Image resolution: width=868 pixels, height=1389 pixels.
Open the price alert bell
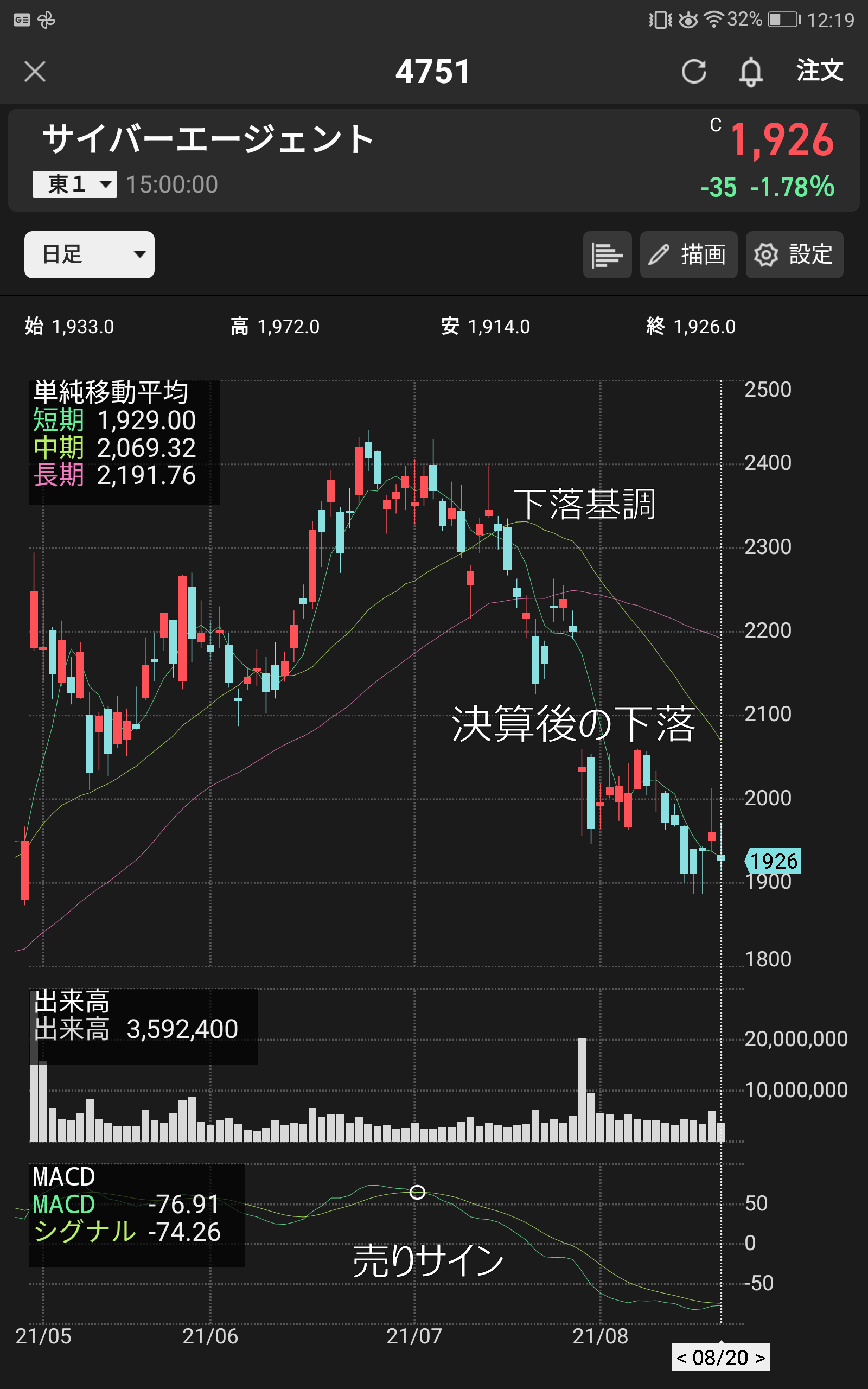750,72
